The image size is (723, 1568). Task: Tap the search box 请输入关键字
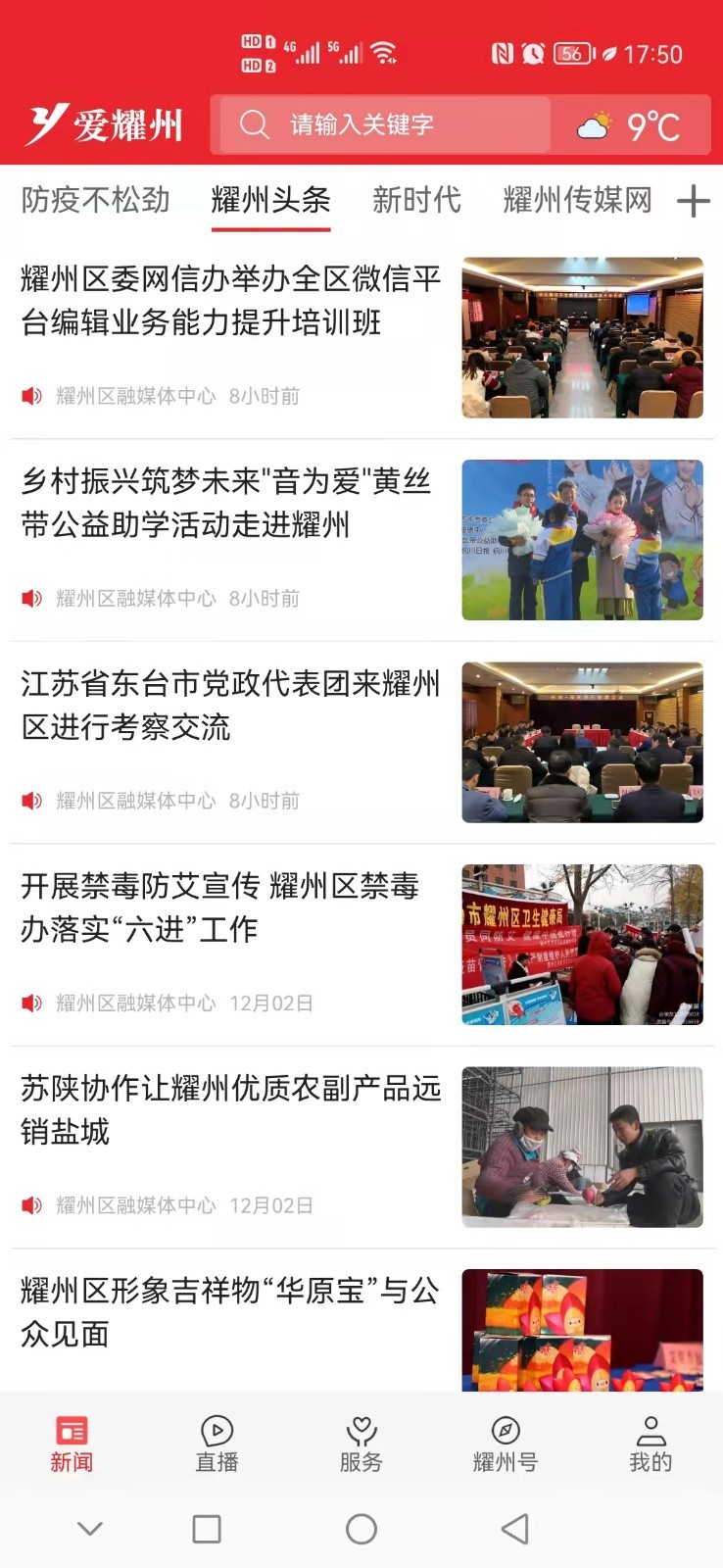click(x=382, y=124)
